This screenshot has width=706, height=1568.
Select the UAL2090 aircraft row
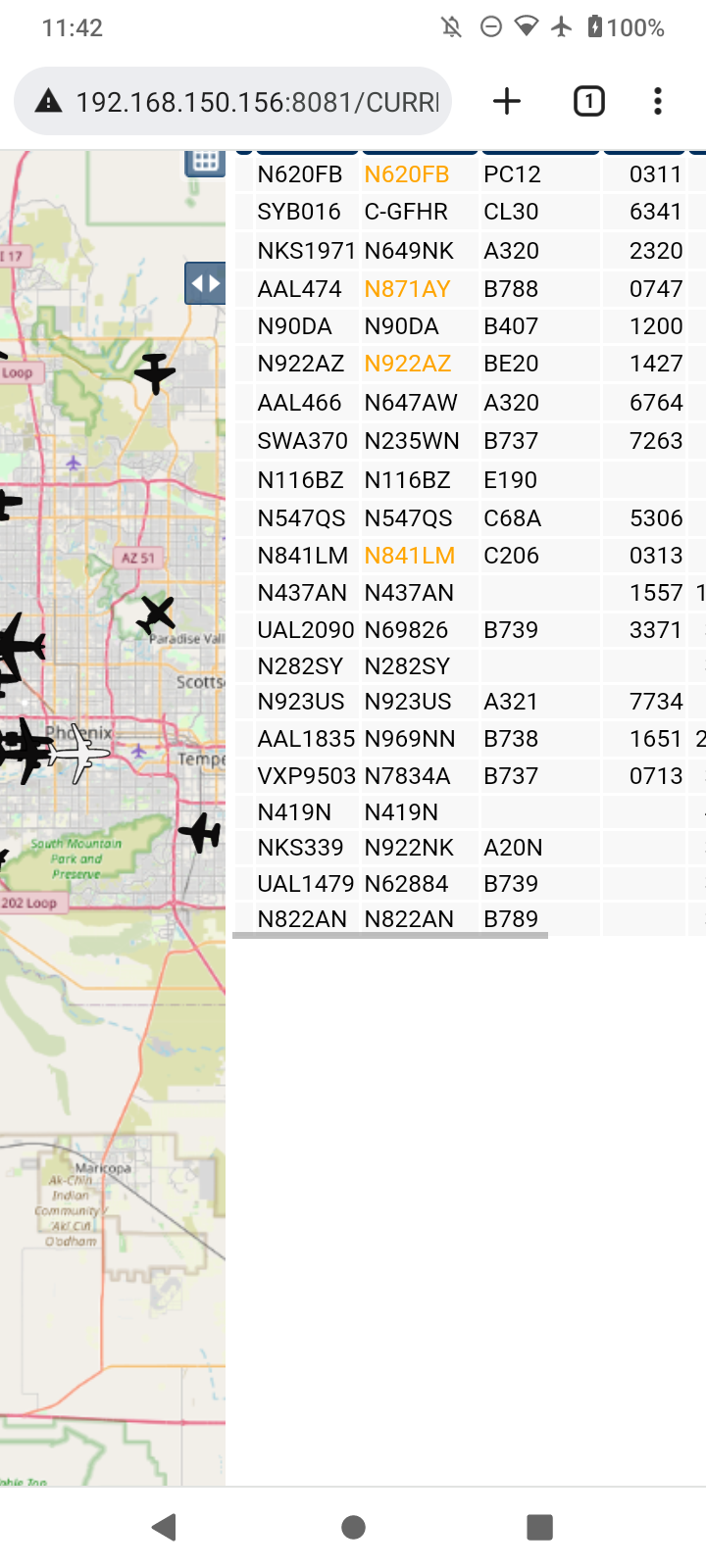(470, 630)
